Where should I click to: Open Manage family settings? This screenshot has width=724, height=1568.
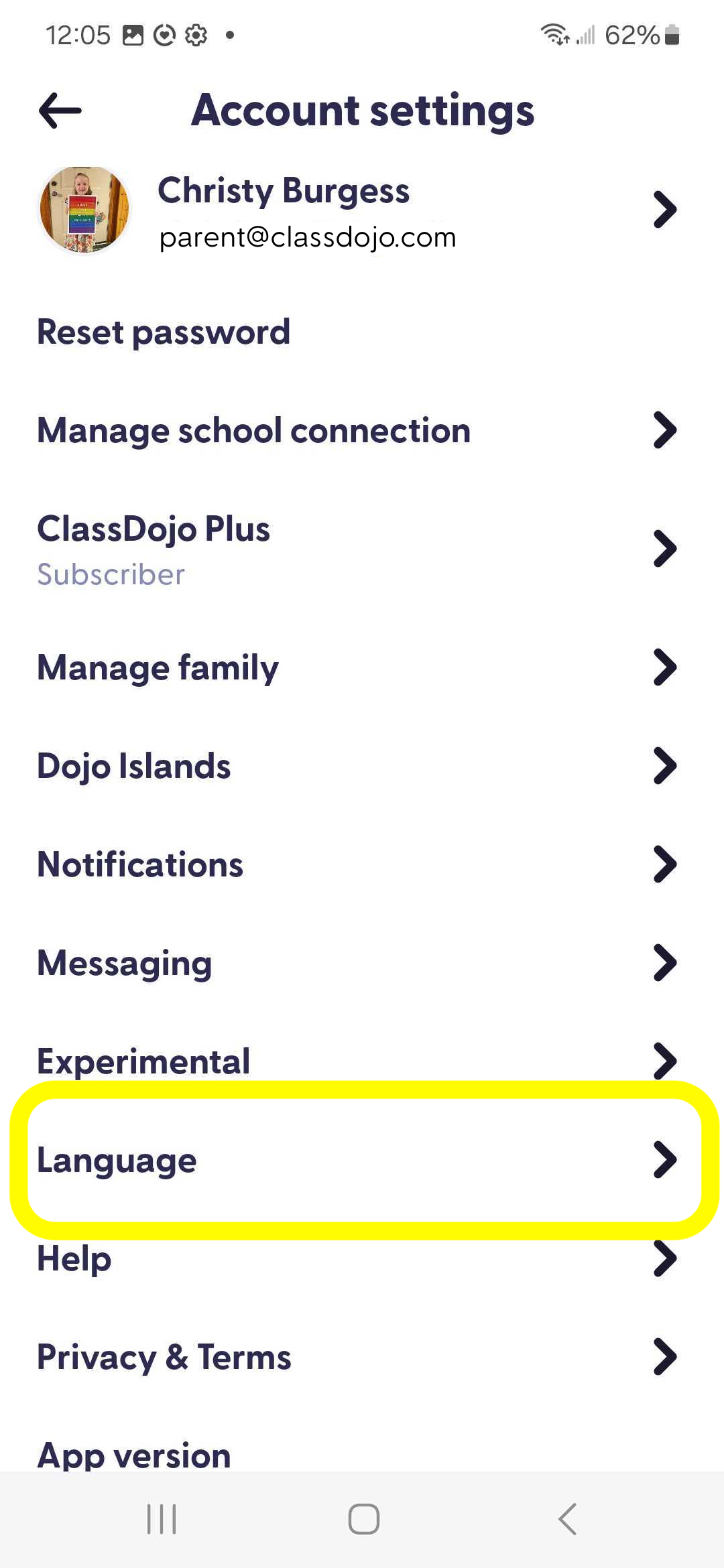coord(362,667)
